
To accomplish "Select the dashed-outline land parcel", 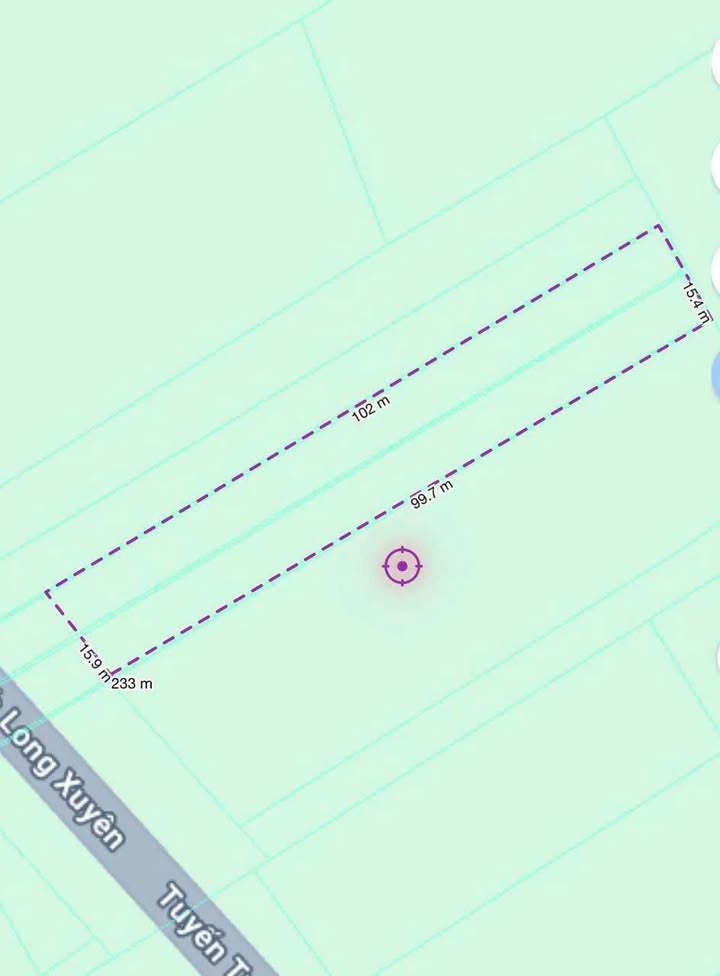I will pyautogui.click(x=376, y=450).
